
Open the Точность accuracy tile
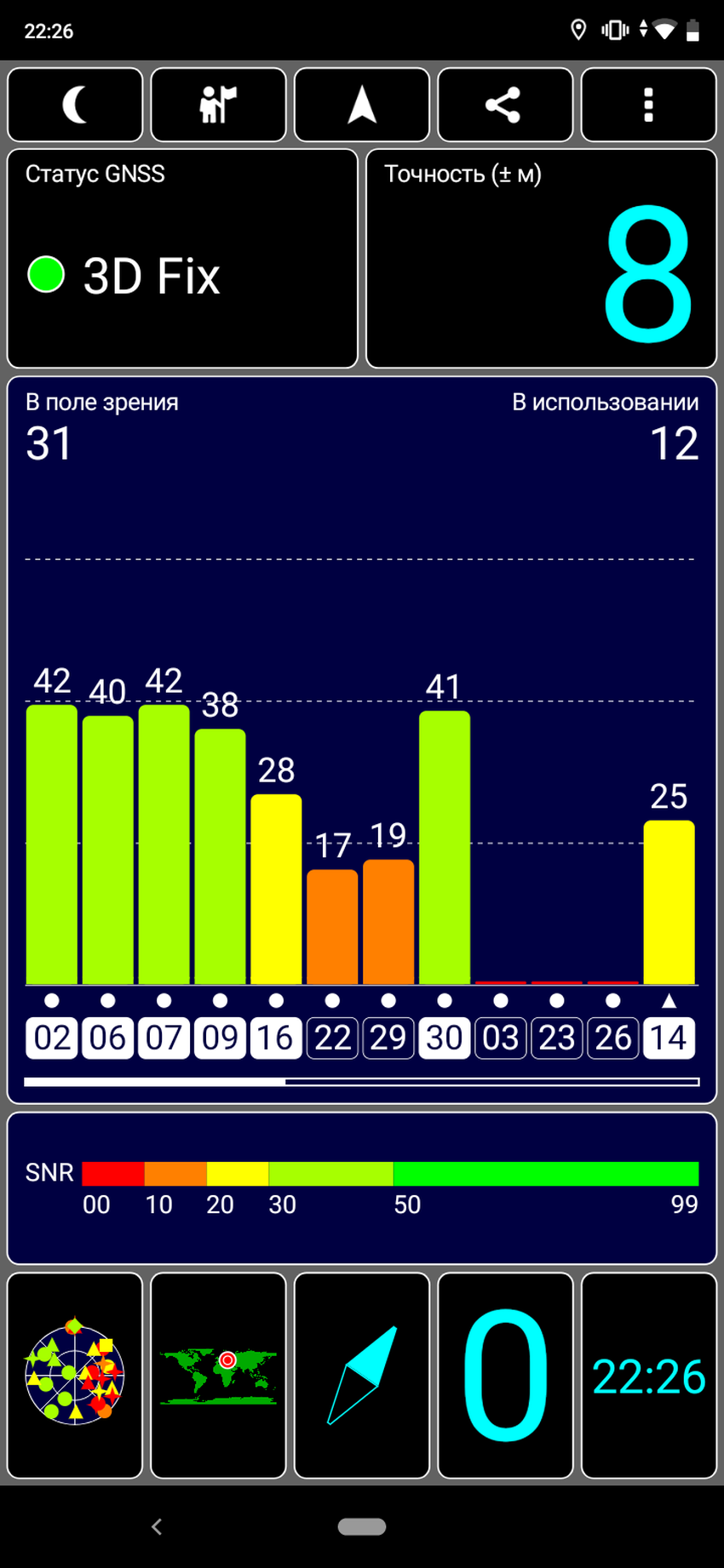coord(541,259)
